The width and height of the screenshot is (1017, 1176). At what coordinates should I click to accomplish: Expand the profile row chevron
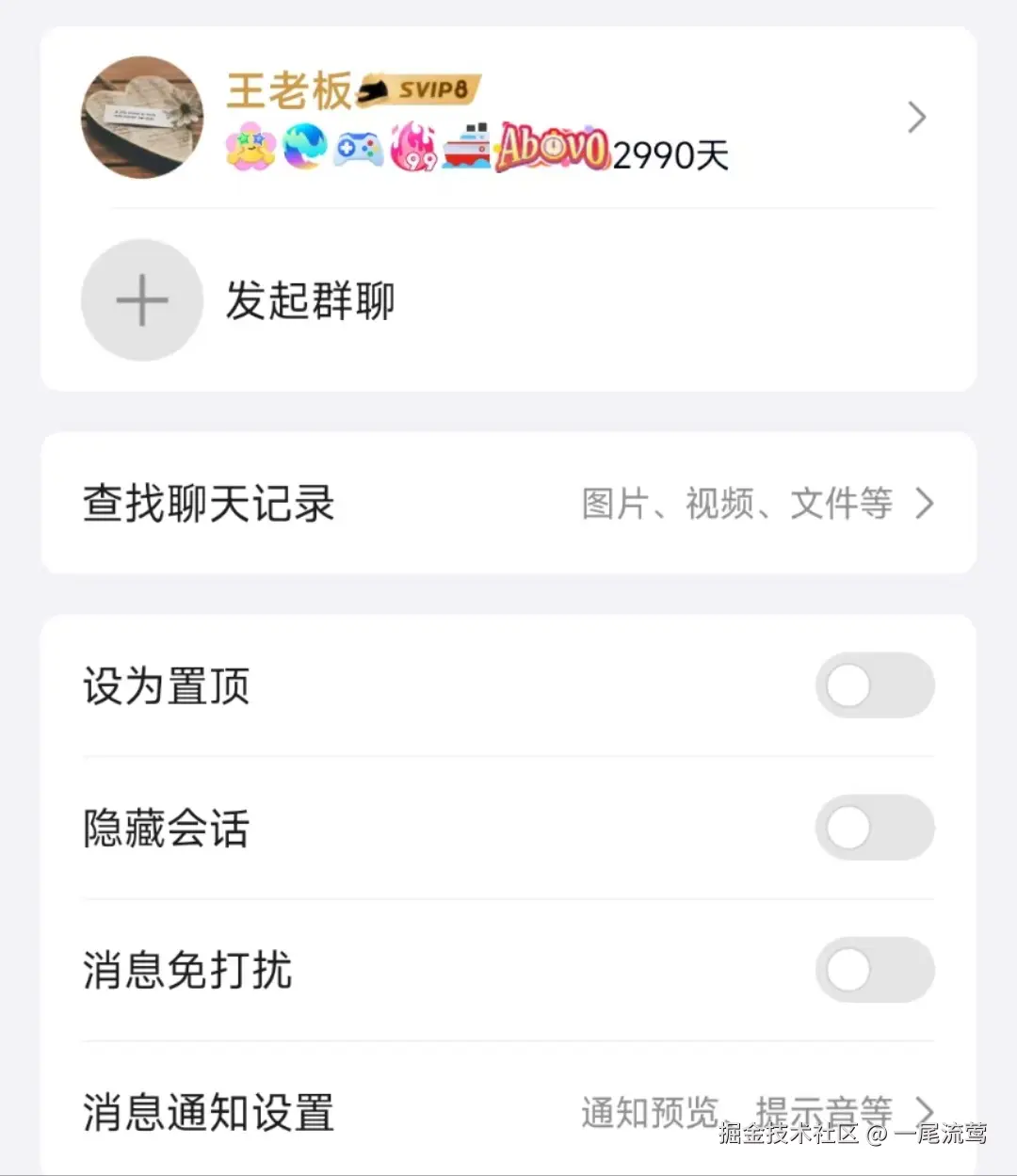[x=915, y=117]
